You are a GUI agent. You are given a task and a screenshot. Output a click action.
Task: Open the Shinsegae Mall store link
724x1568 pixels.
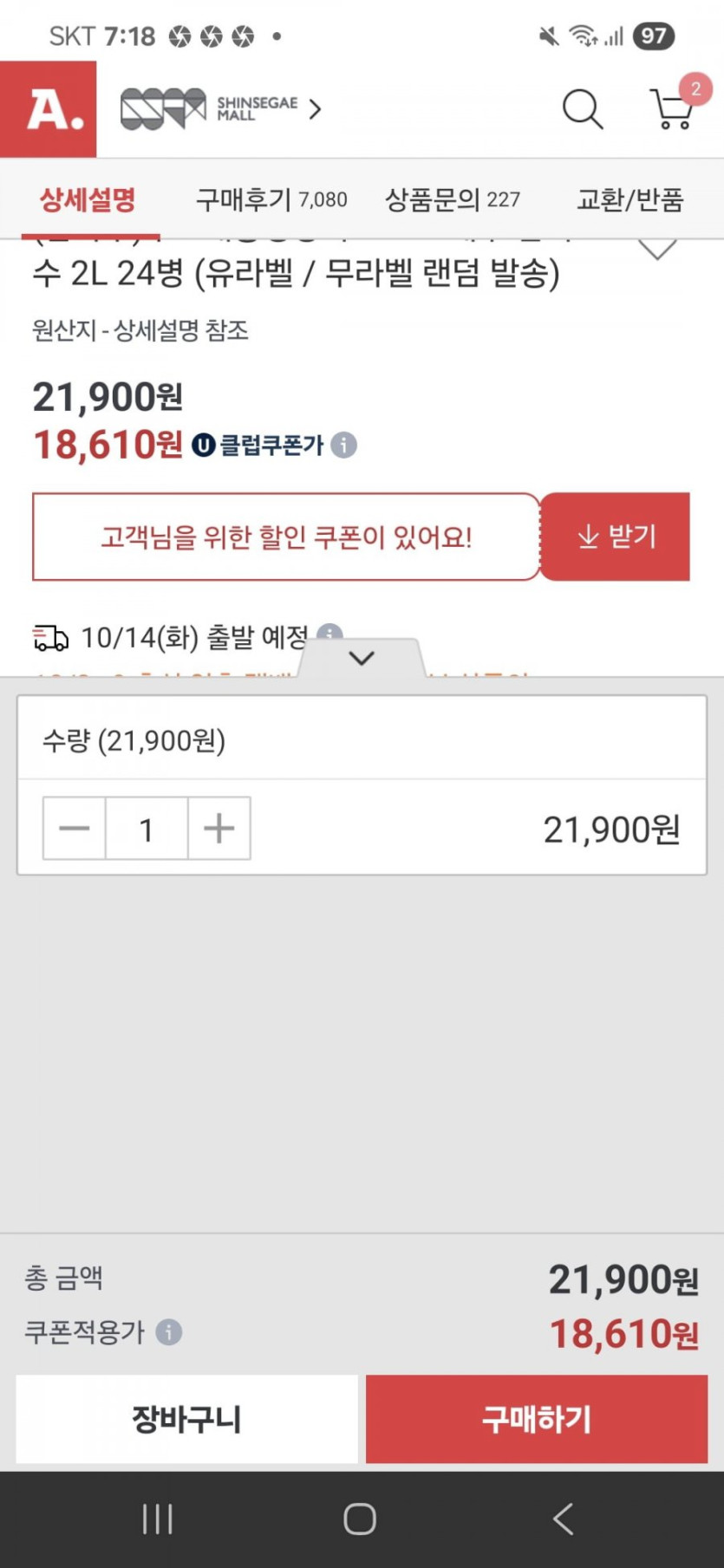pyautogui.click(x=221, y=109)
